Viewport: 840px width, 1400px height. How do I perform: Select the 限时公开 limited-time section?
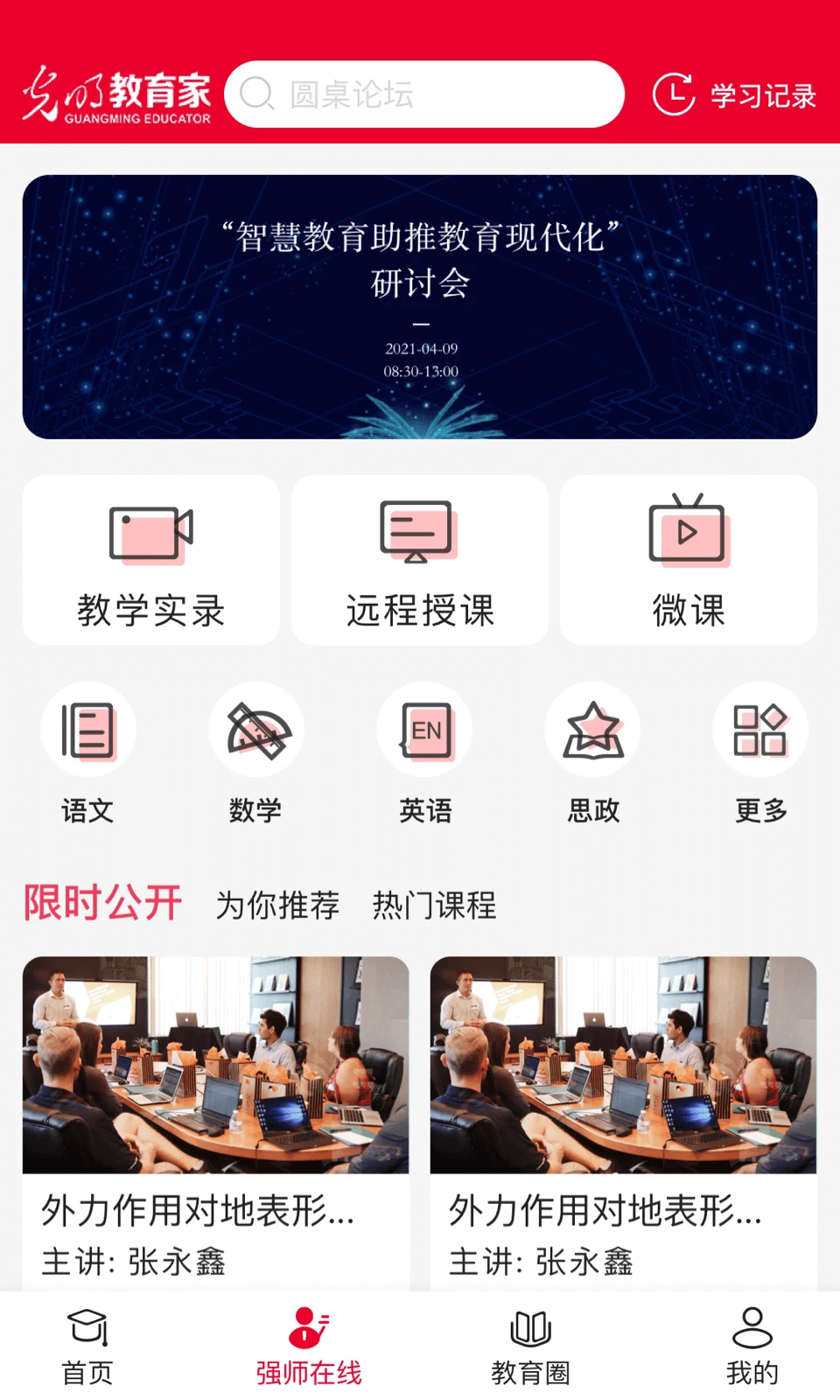(102, 903)
